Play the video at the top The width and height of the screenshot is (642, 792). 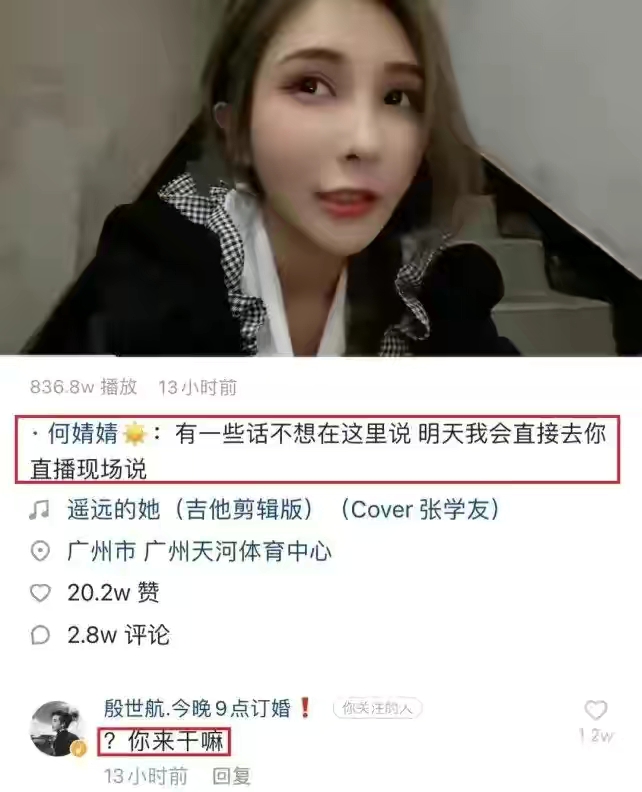pos(320,178)
